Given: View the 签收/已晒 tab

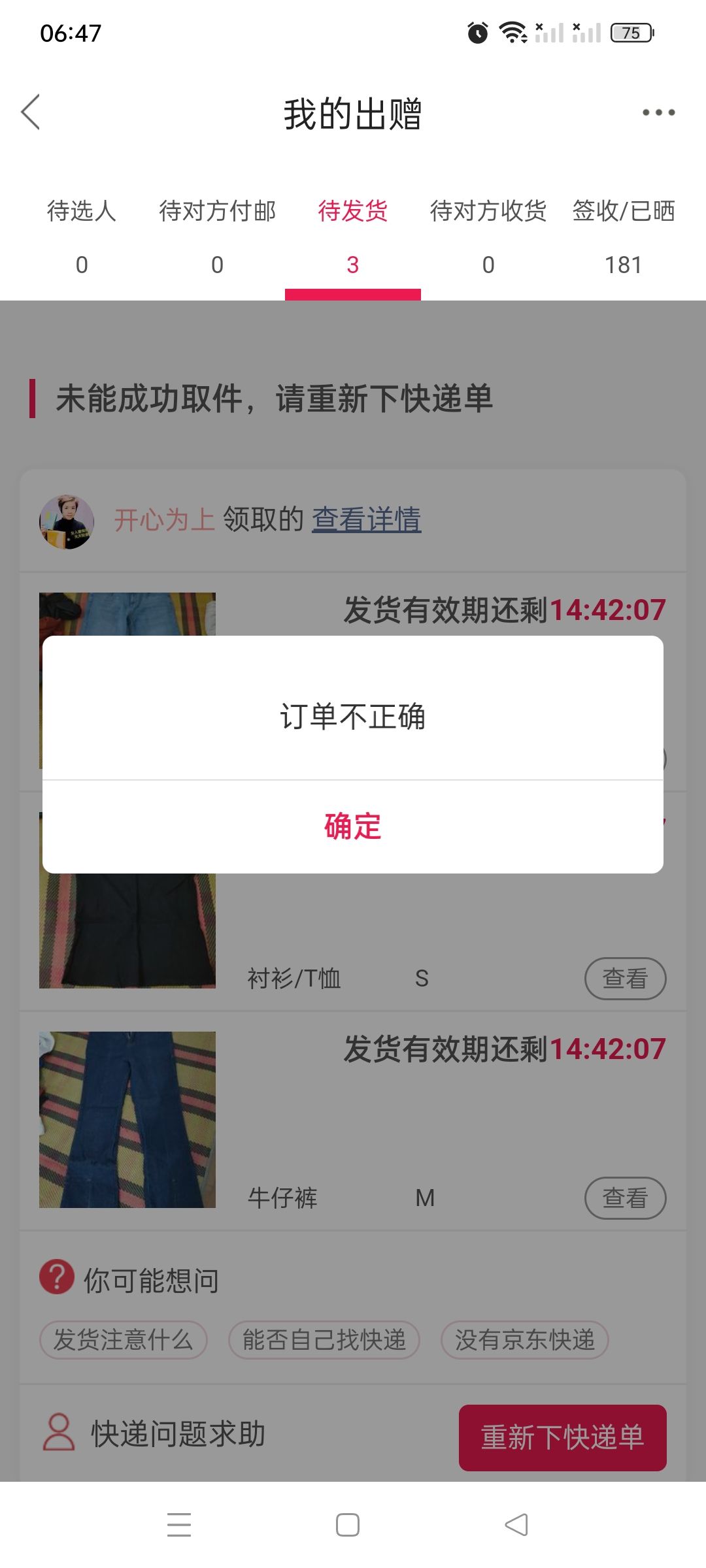Looking at the screenshot, I should [x=624, y=237].
